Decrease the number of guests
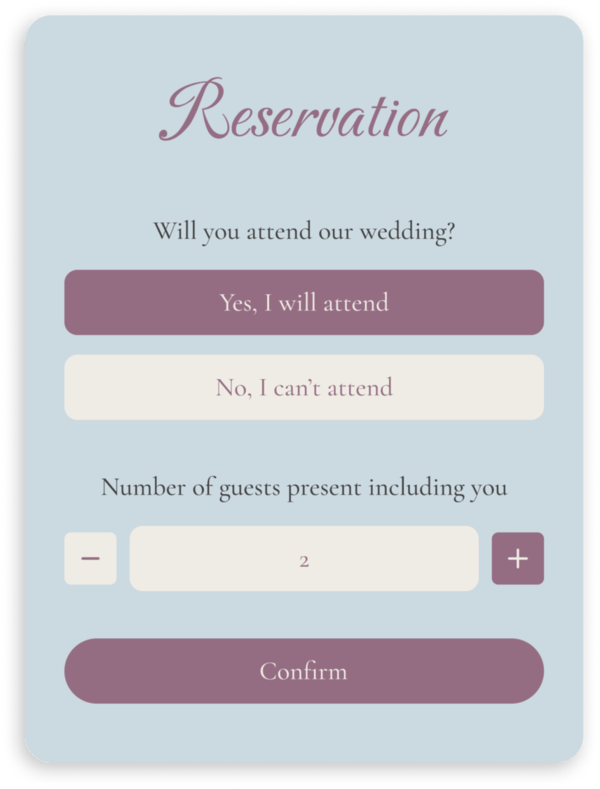Screen dimensions: 600x789 90,558
